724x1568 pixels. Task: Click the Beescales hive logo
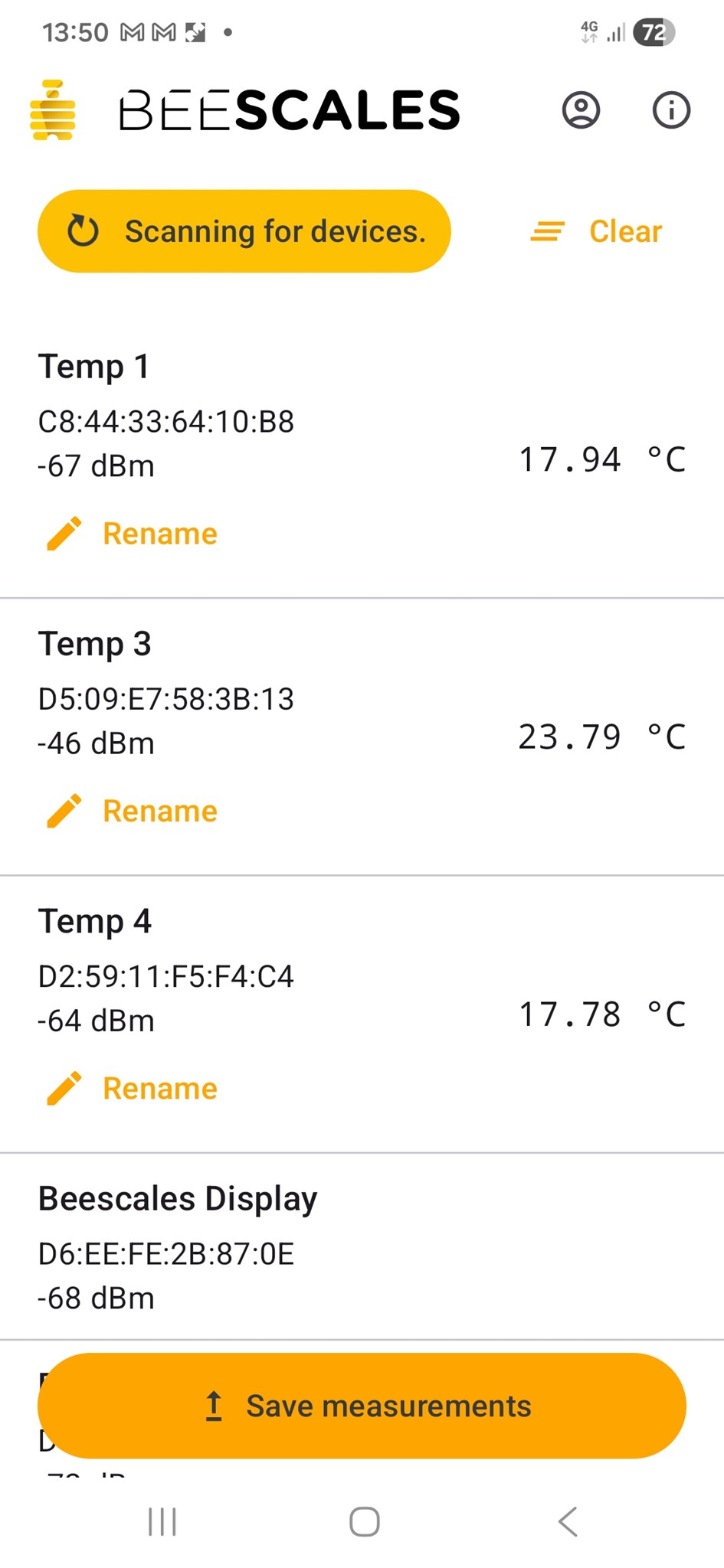(x=54, y=109)
